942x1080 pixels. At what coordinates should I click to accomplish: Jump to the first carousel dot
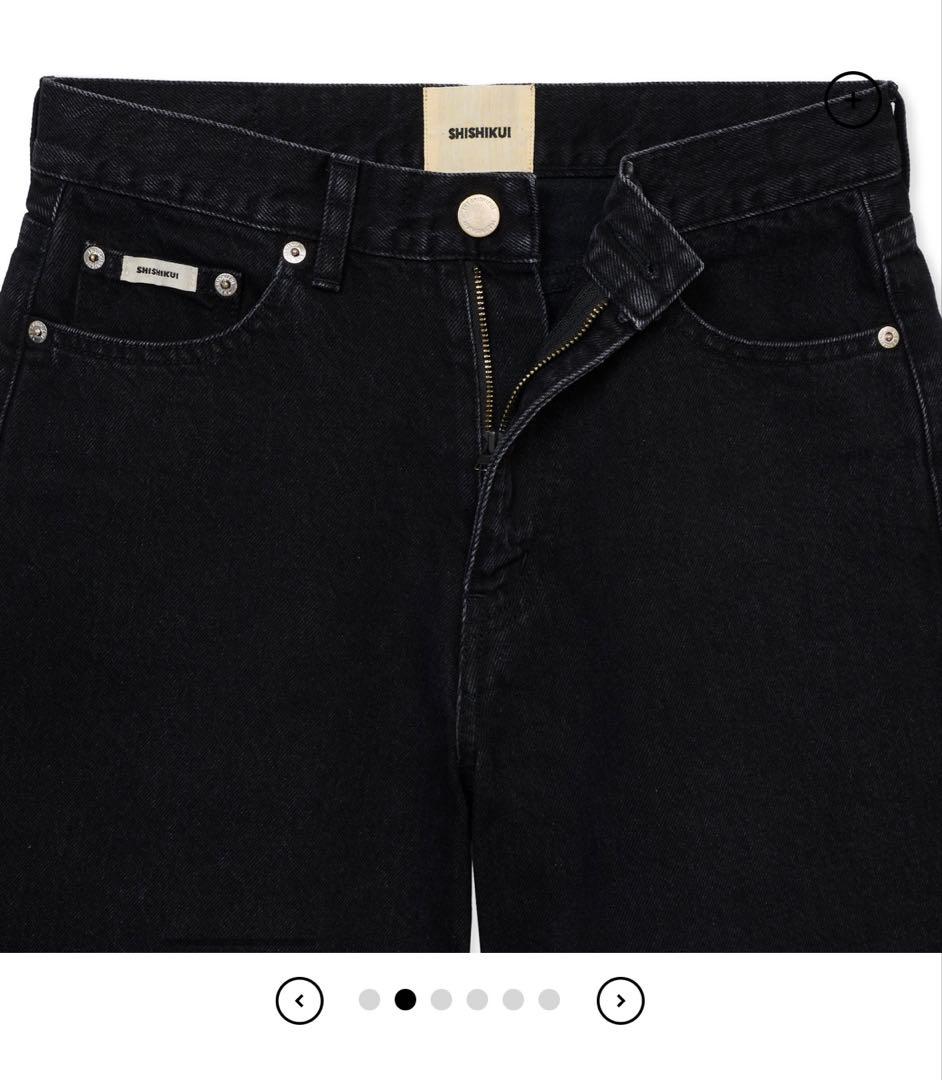(369, 1000)
